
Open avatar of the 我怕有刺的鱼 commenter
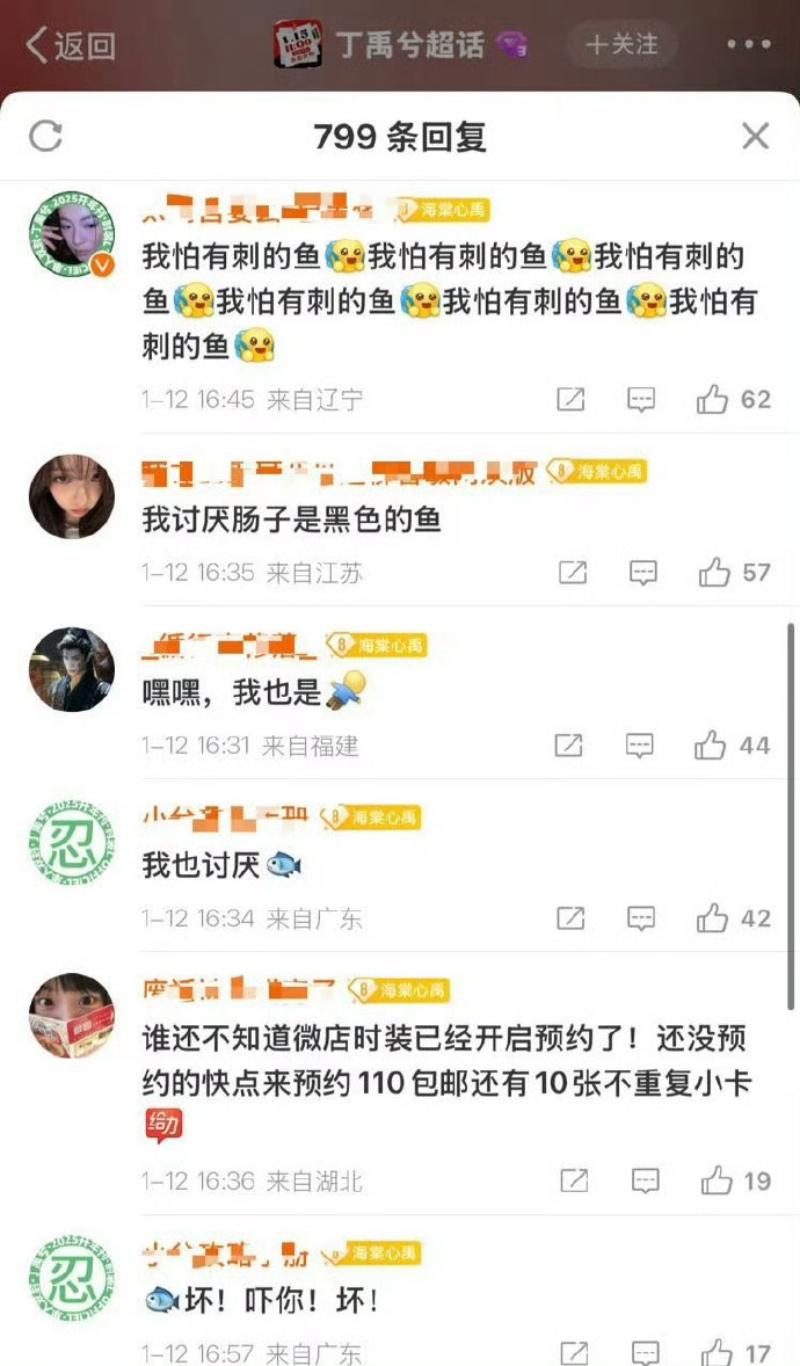pyautogui.click(x=72, y=233)
